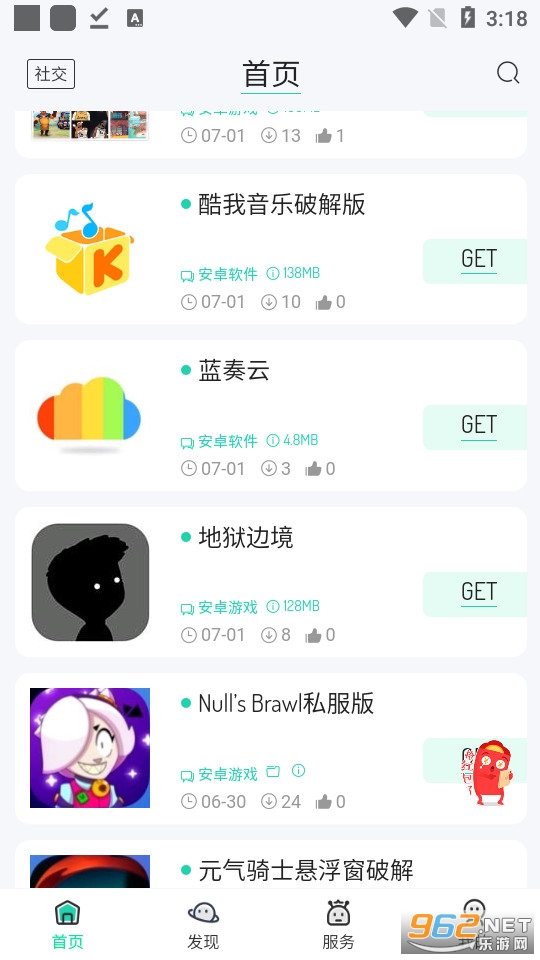540x960 pixels.
Task: Tap GET for 地狱边境
Action: pos(474,594)
